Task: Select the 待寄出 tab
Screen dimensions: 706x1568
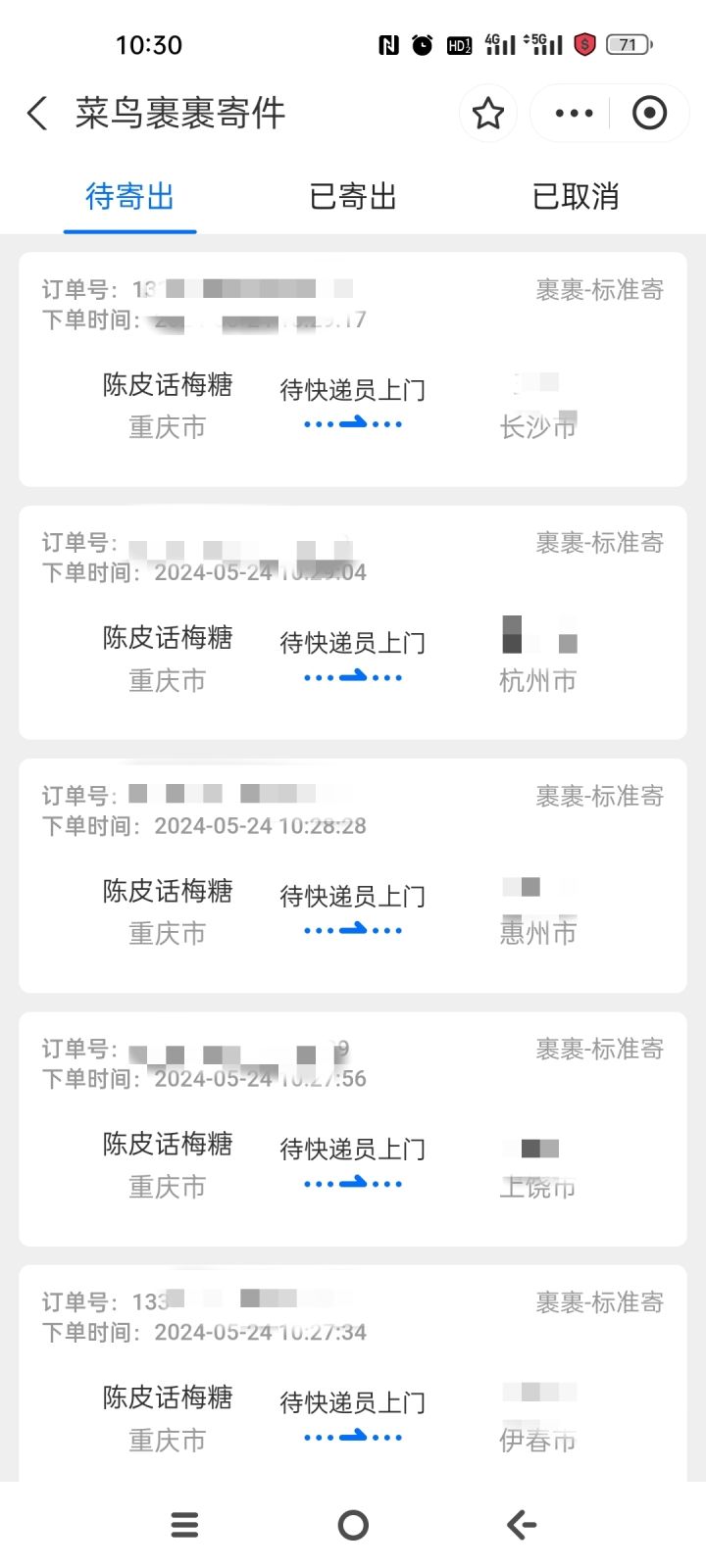Action: (129, 197)
